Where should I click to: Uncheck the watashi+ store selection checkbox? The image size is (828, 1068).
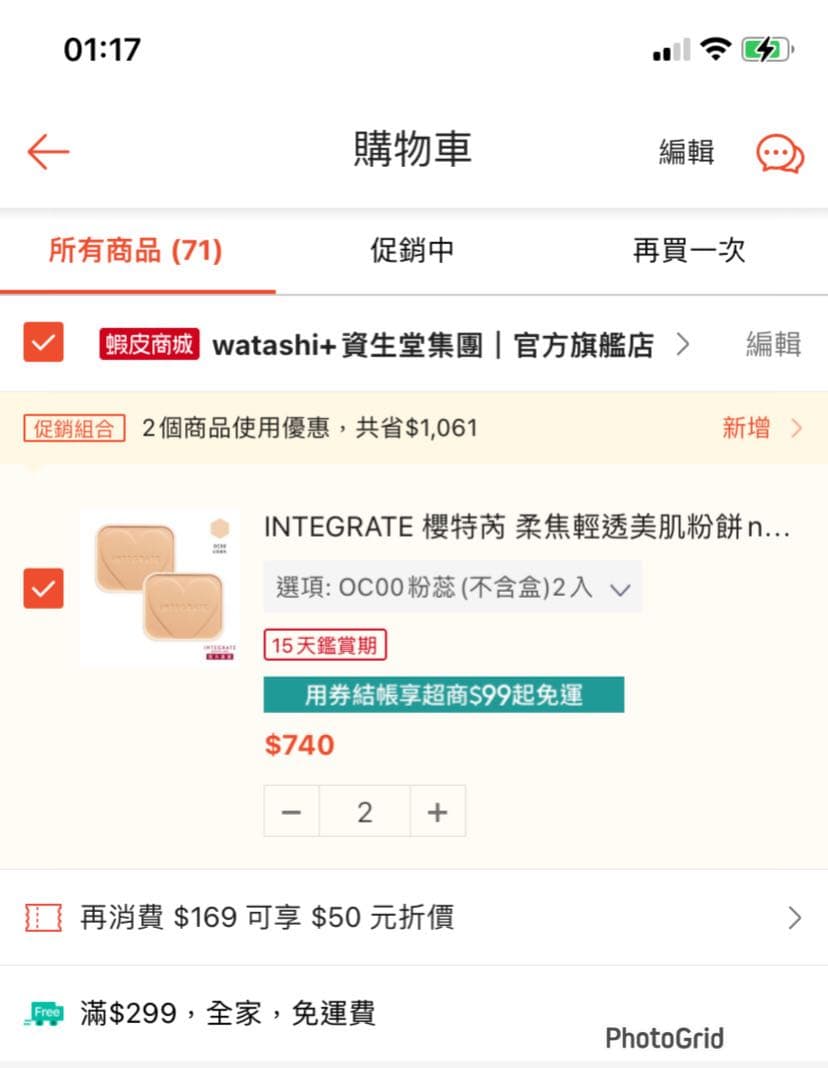[x=43, y=343]
